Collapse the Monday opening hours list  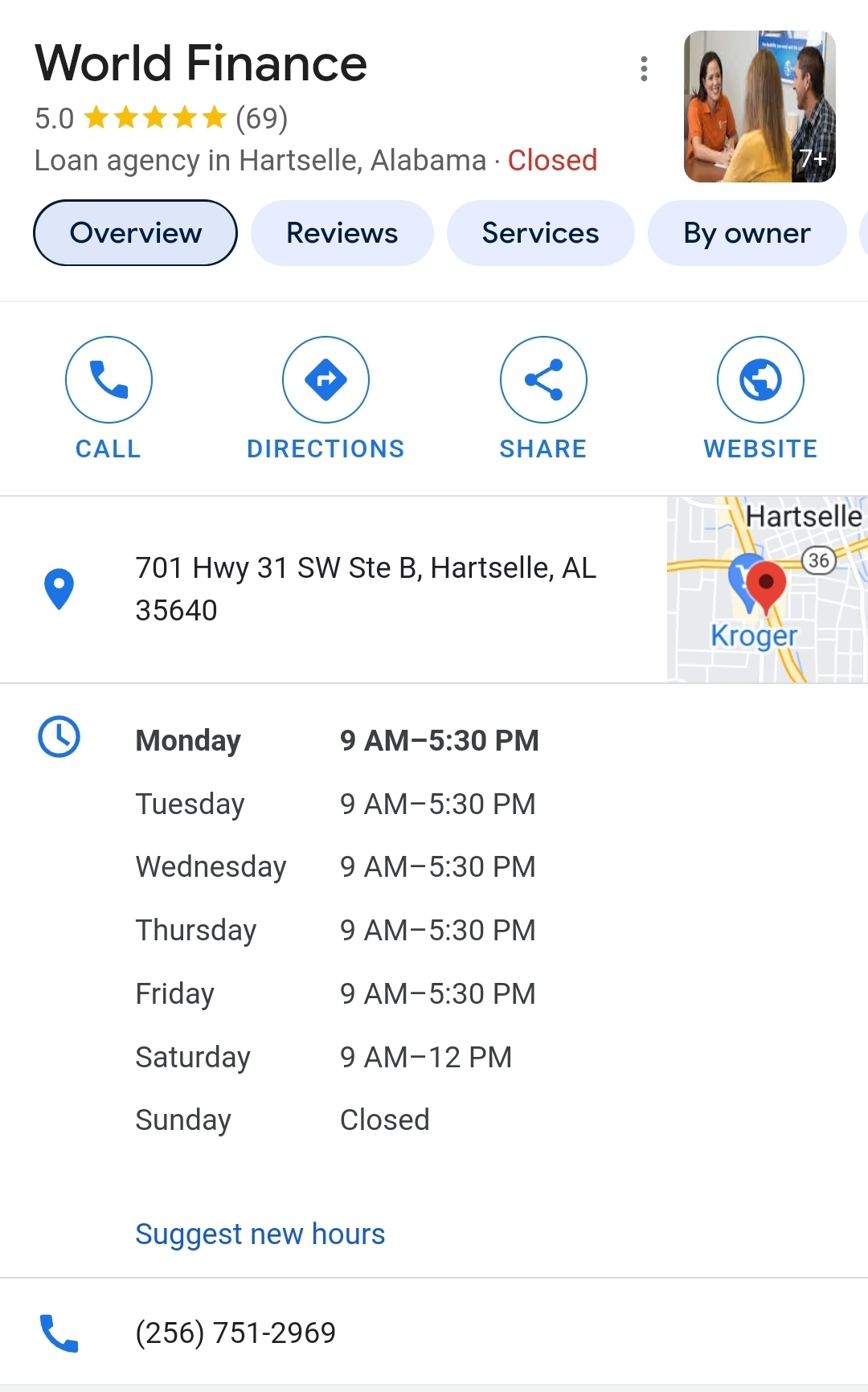pos(337,740)
